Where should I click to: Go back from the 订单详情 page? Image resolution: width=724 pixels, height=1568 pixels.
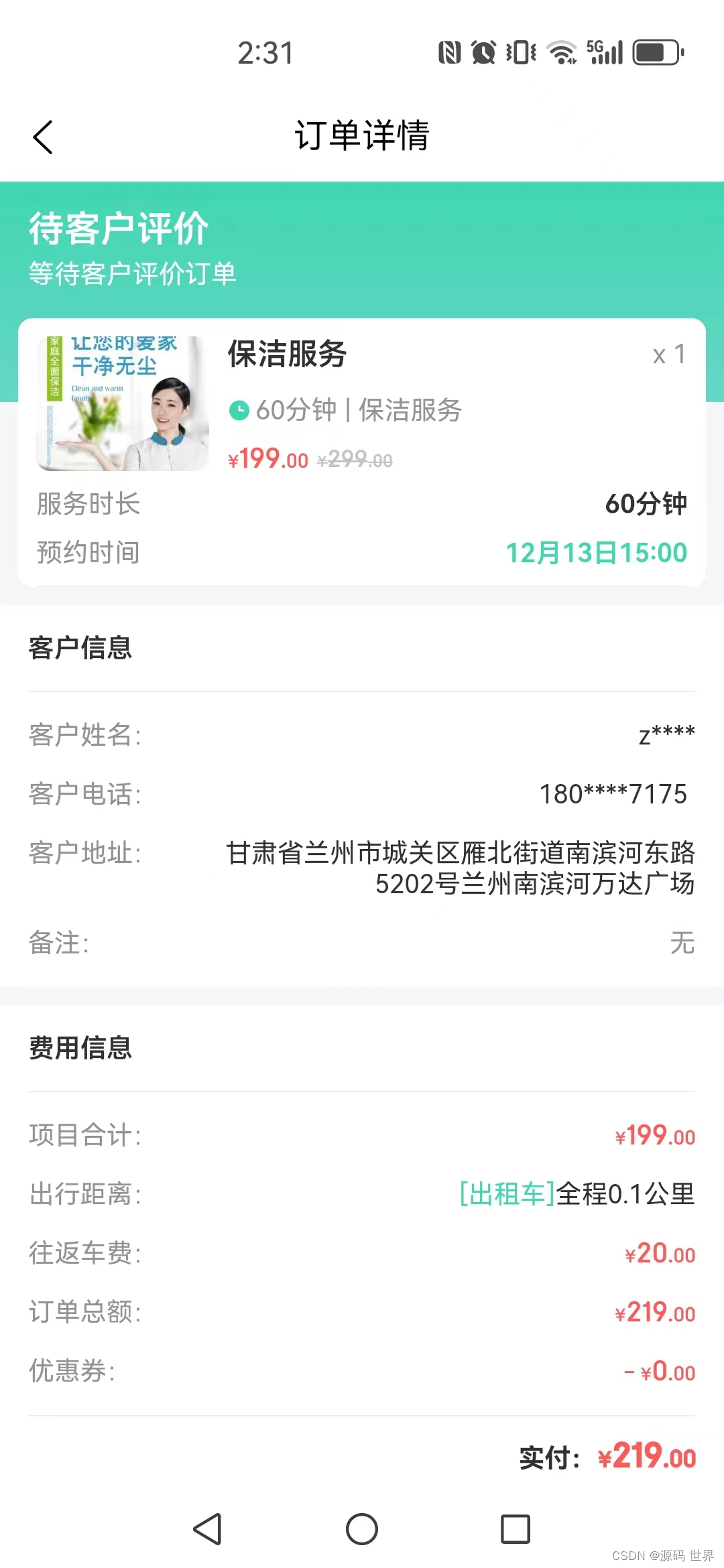point(43,137)
